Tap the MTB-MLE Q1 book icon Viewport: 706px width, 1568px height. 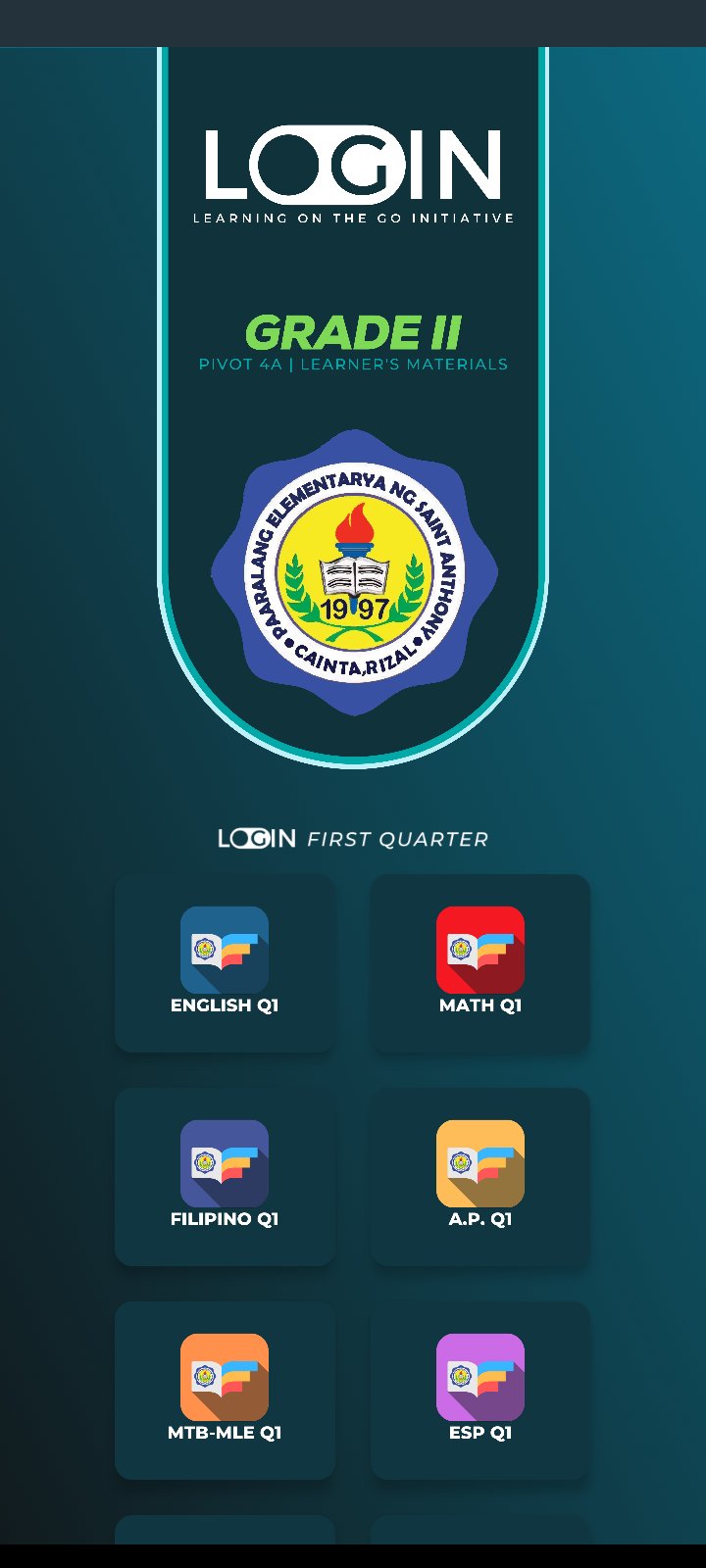225,1377
